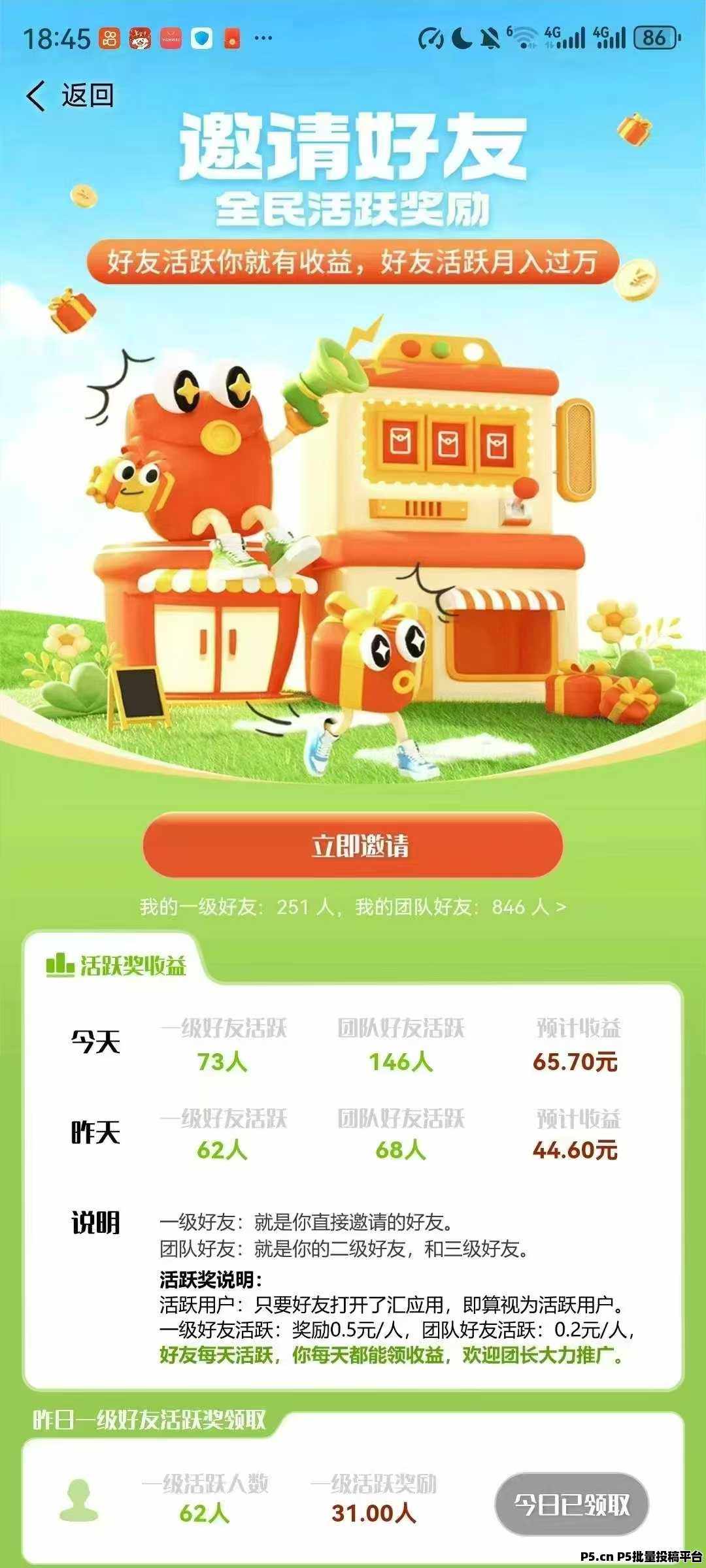Tap the 今日已领取 reward button
The height and width of the screenshot is (1568, 706).
click(572, 1504)
